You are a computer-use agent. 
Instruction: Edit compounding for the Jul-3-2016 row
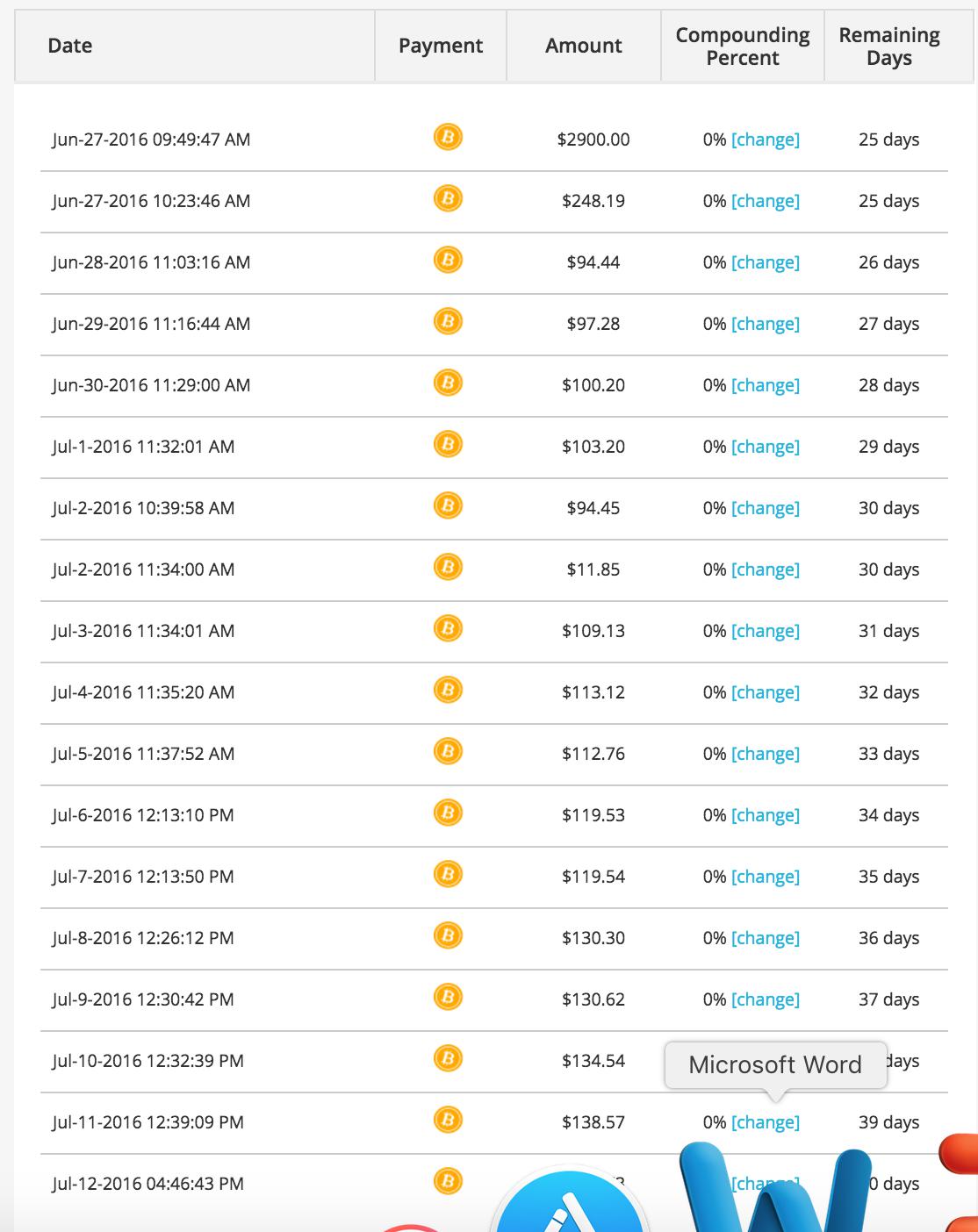pyautogui.click(x=765, y=631)
